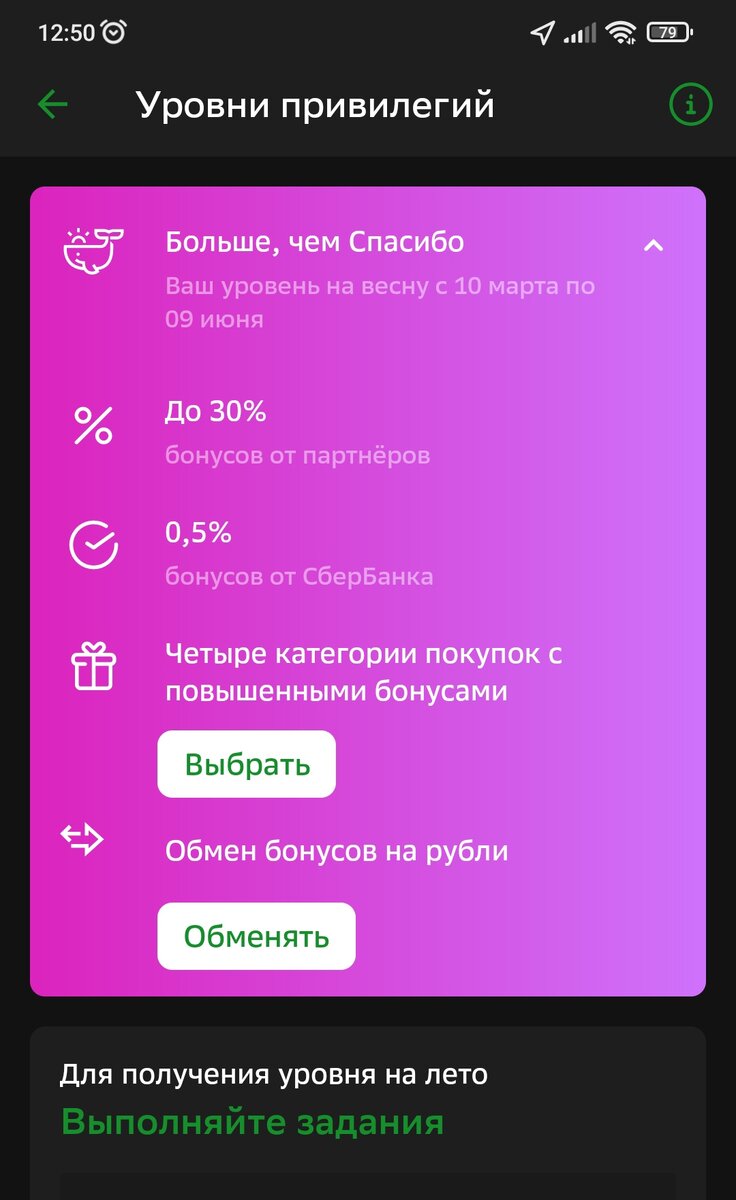Viewport: 736px width, 1200px height.
Task: Open the info icon in the top right
Action: (x=690, y=104)
